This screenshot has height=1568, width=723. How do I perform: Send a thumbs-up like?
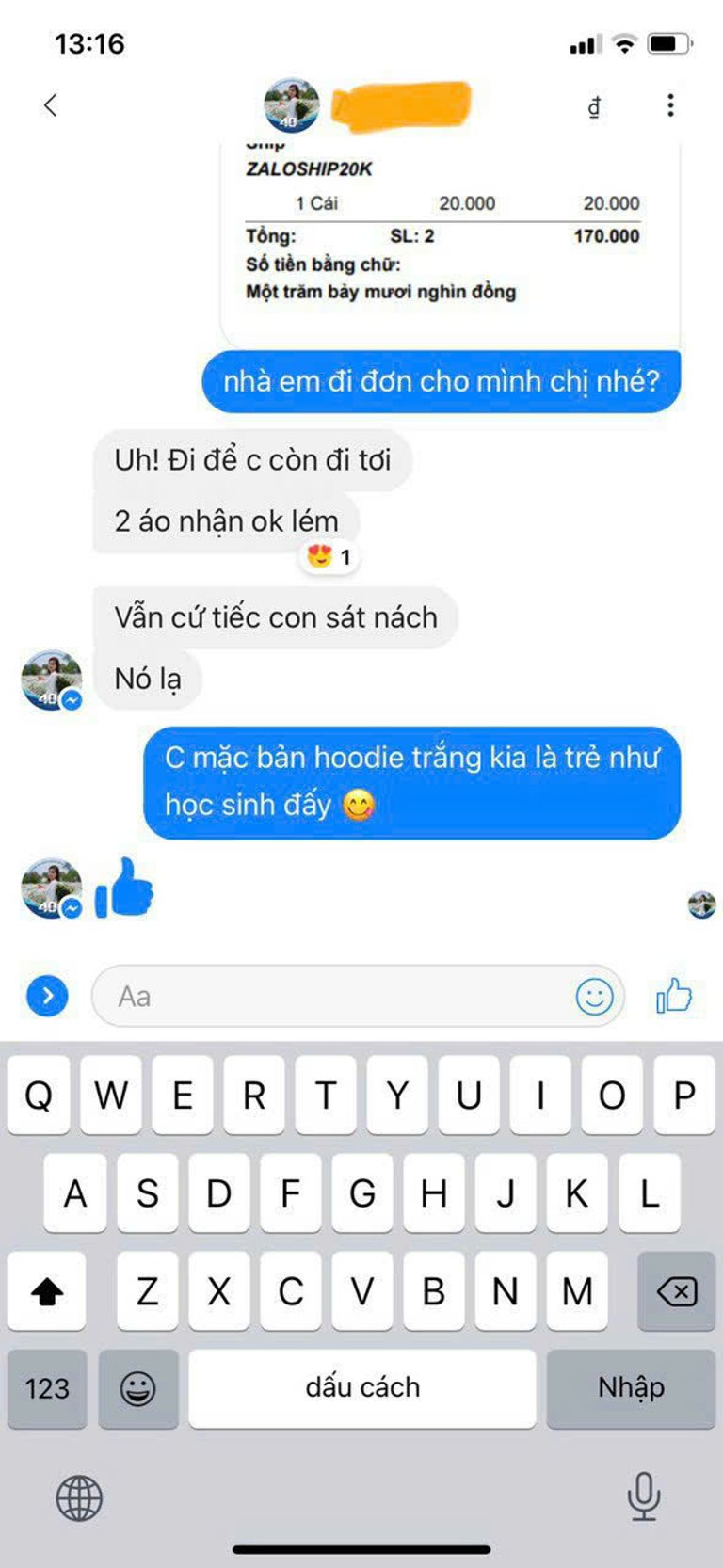674,995
